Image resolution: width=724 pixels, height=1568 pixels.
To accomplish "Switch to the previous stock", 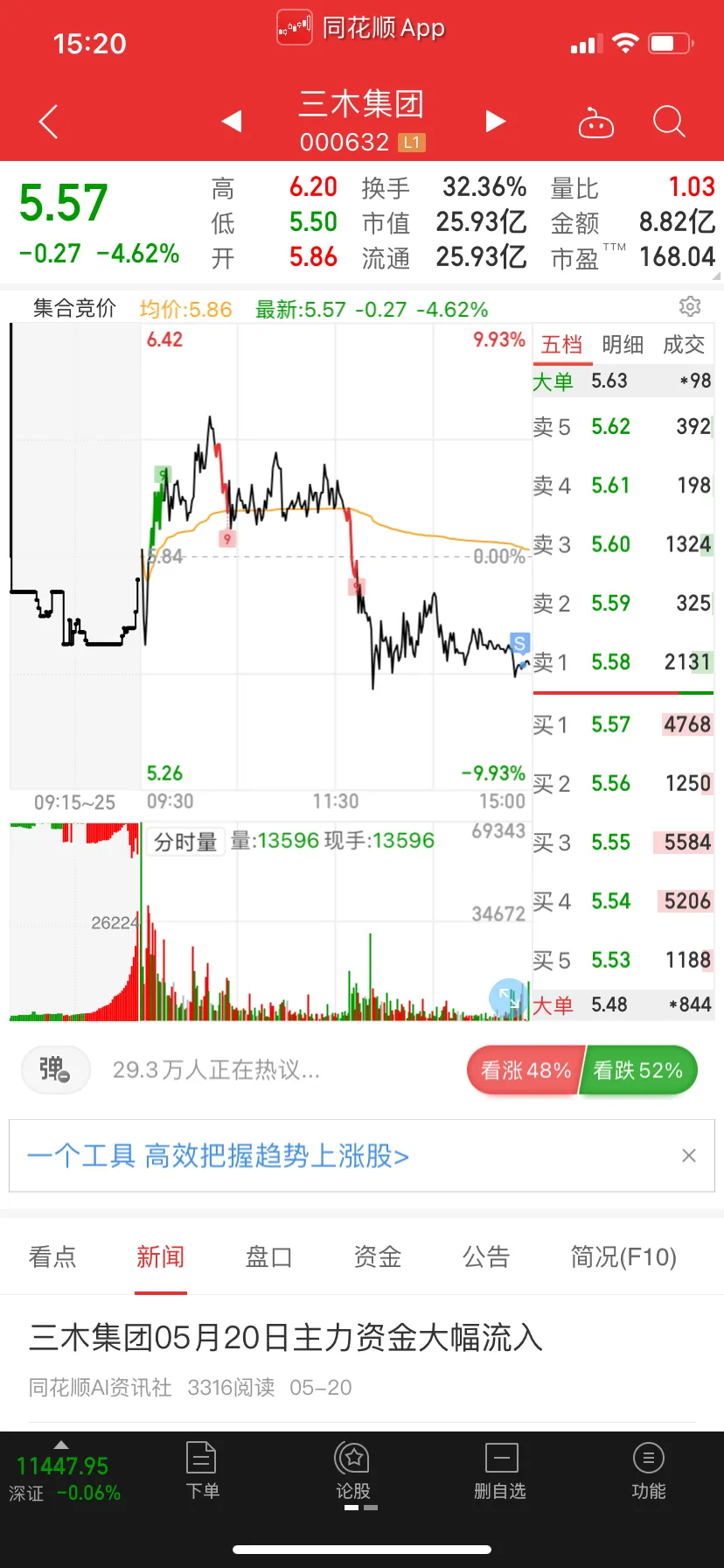I will pos(232,121).
